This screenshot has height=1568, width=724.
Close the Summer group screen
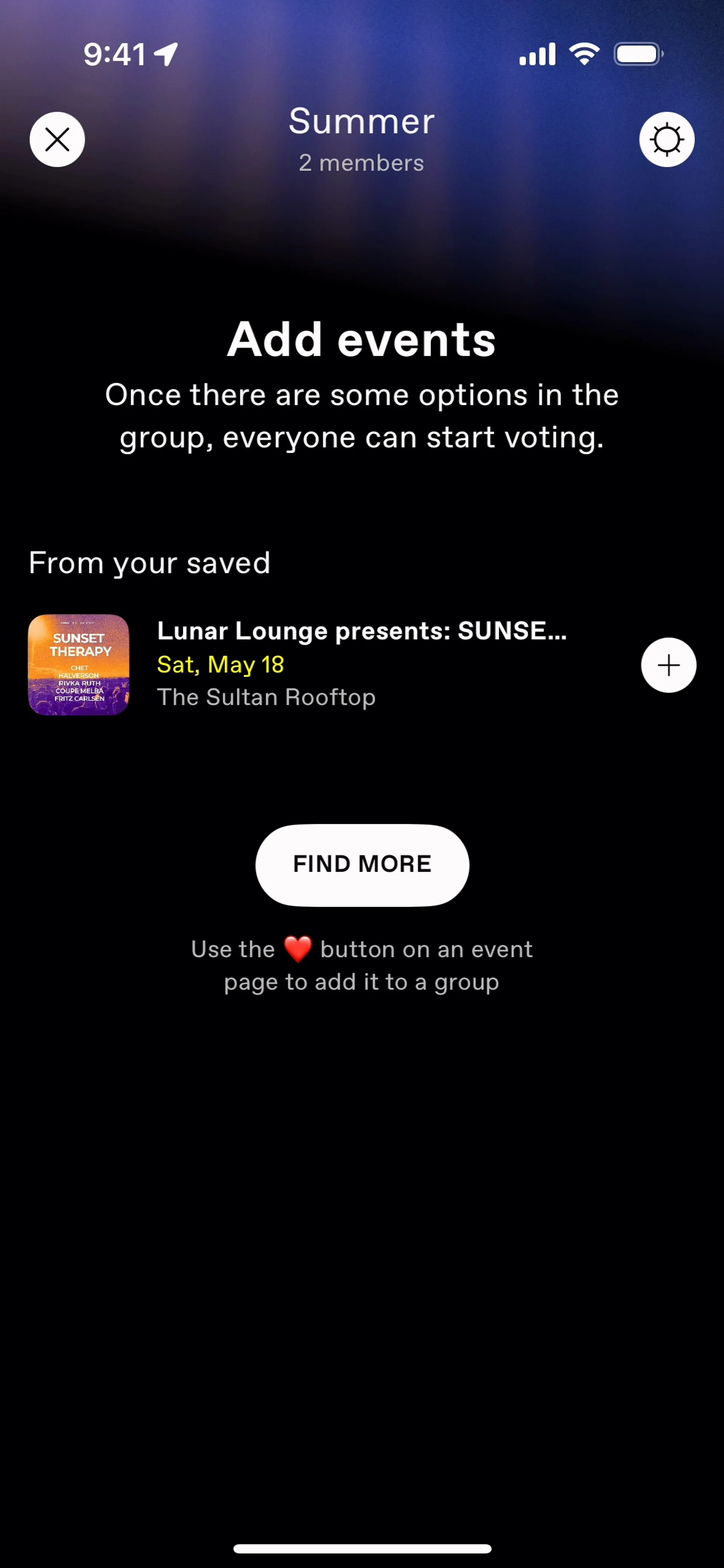[57, 139]
